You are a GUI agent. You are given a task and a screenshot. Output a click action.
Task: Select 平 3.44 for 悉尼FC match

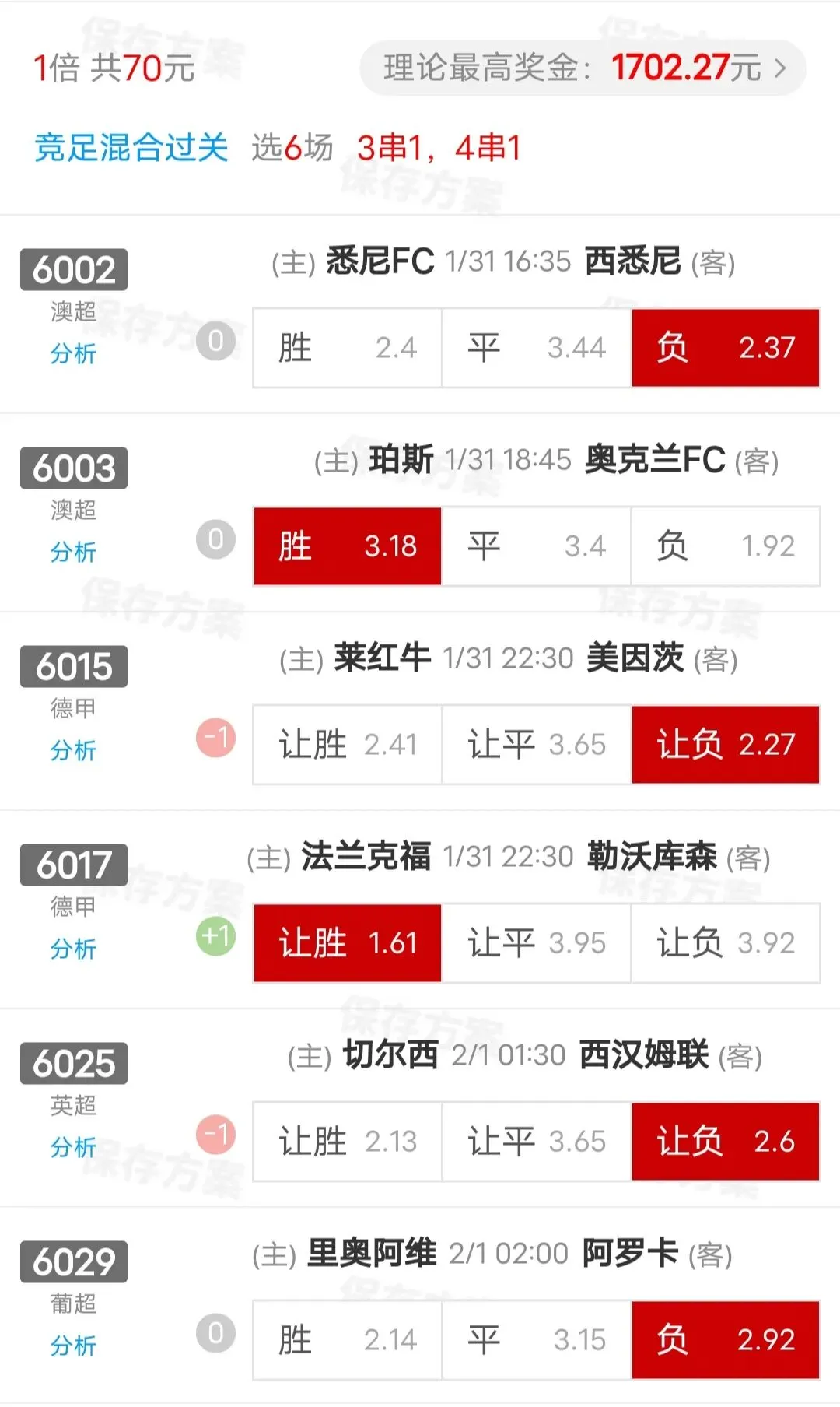pyautogui.click(x=537, y=348)
